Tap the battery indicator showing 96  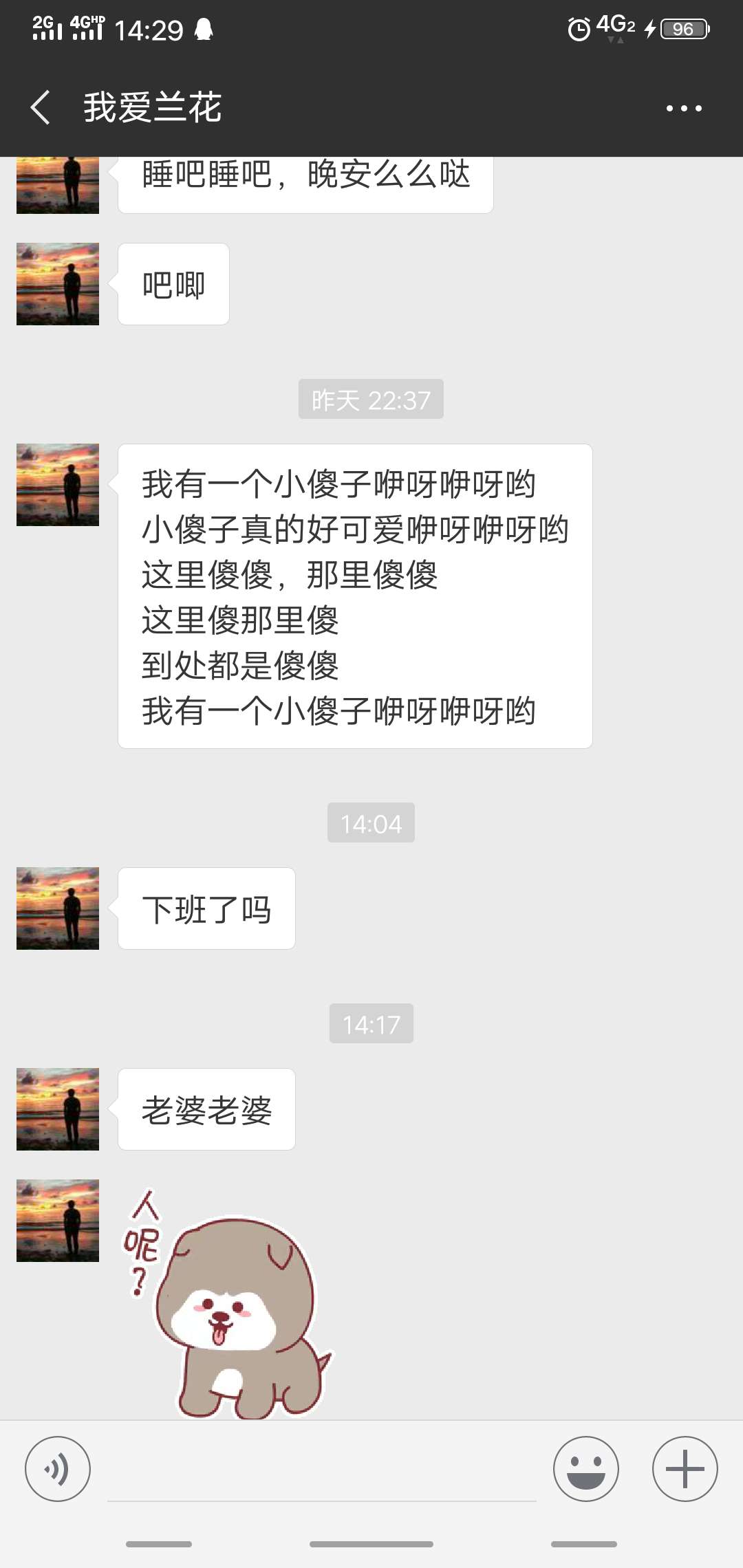point(681,29)
